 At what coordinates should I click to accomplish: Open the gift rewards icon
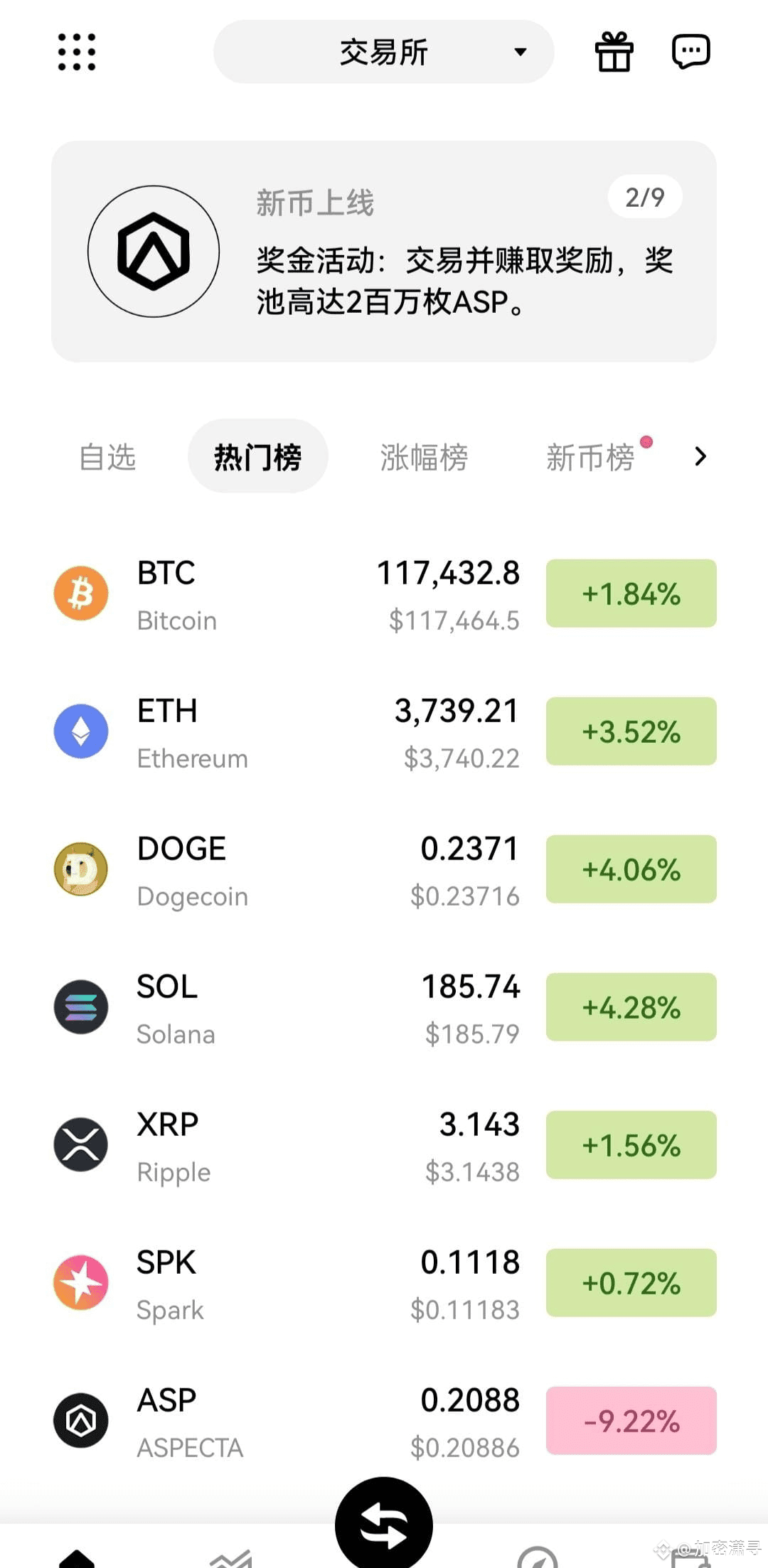click(614, 52)
